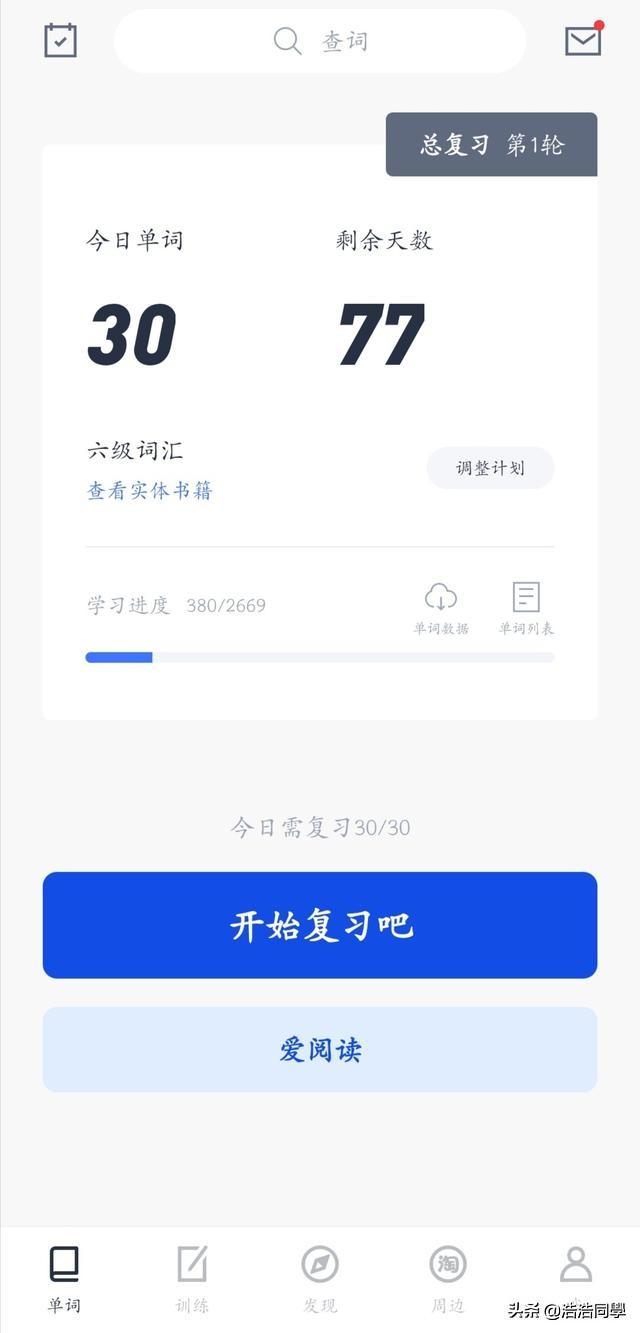Image resolution: width=640 pixels, height=1333 pixels.
Task: Tap the 调整计划 button
Action: pyautogui.click(x=490, y=468)
